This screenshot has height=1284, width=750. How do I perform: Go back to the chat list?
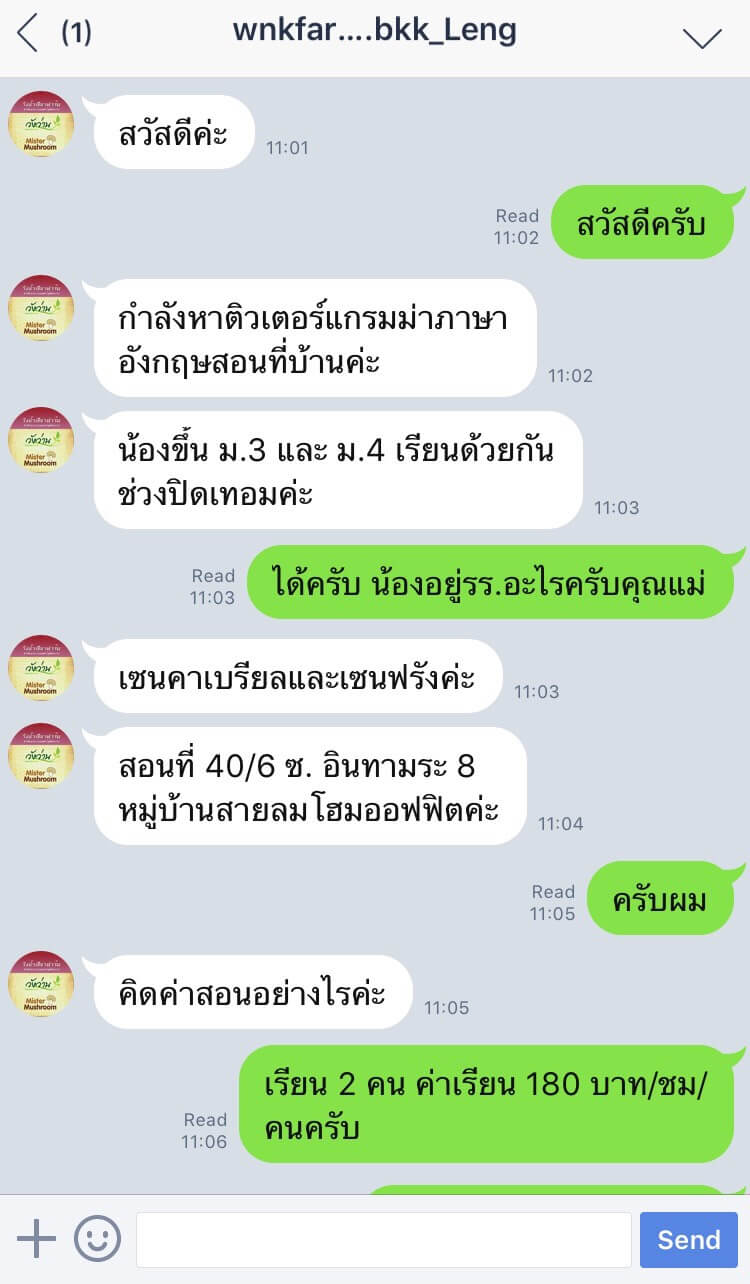(28, 35)
